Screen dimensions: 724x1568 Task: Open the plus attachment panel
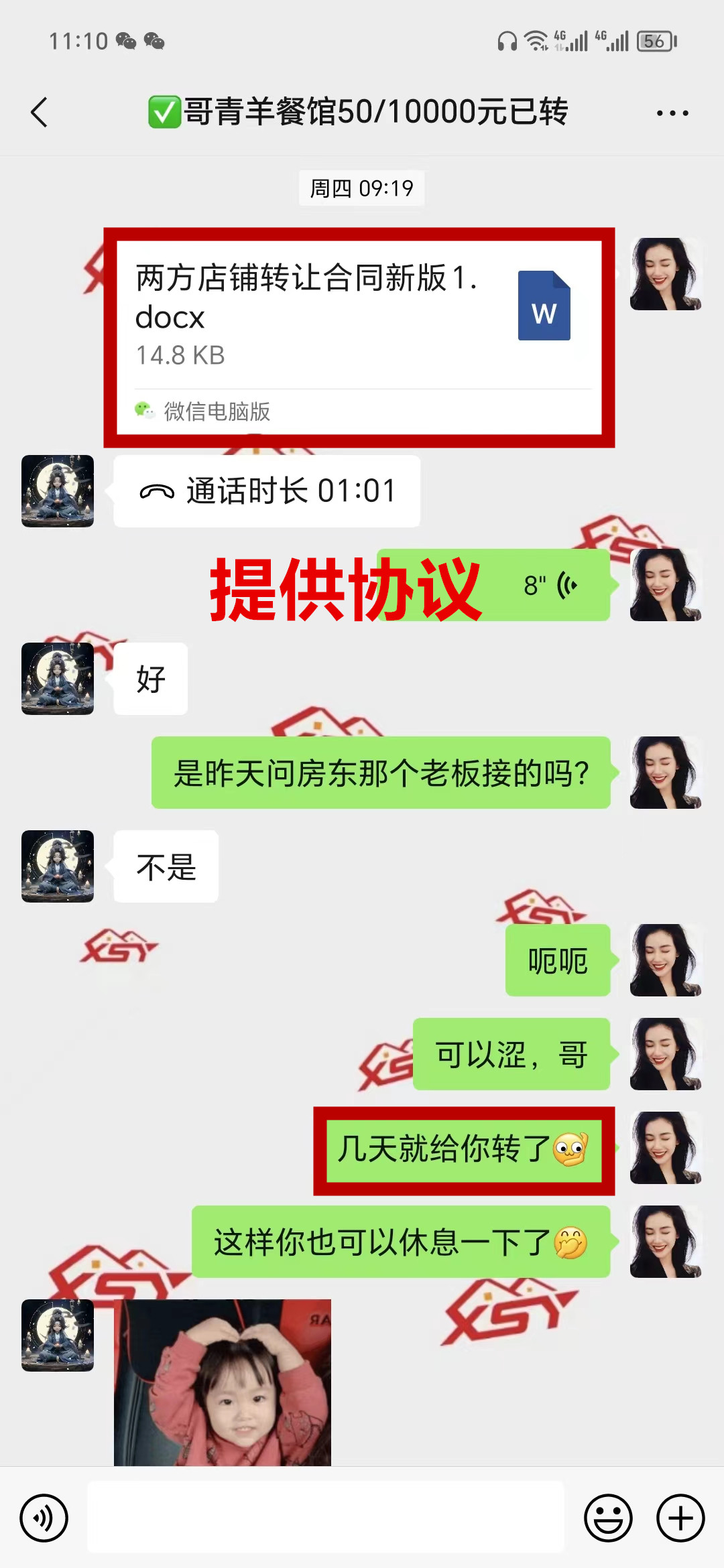[680, 1518]
